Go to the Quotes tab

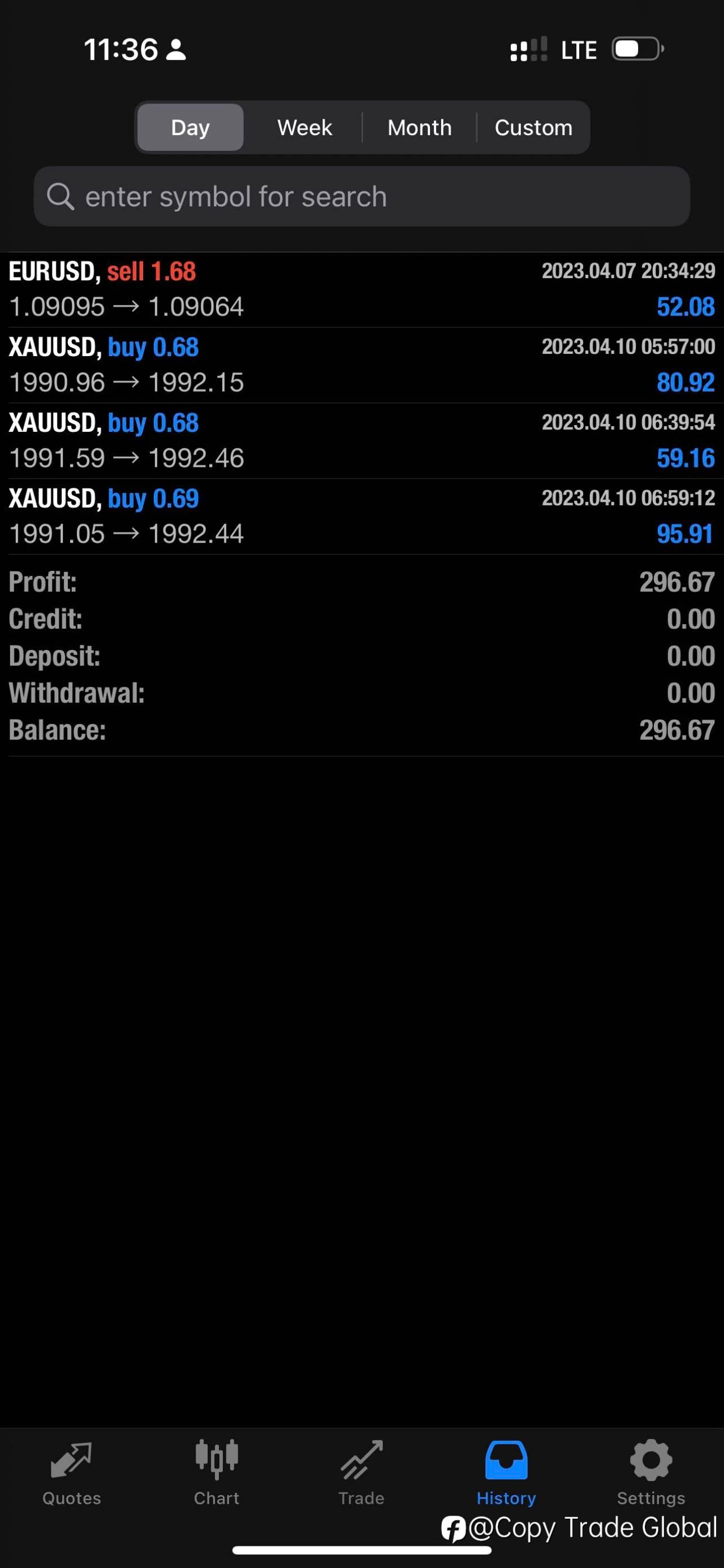[x=72, y=1473]
